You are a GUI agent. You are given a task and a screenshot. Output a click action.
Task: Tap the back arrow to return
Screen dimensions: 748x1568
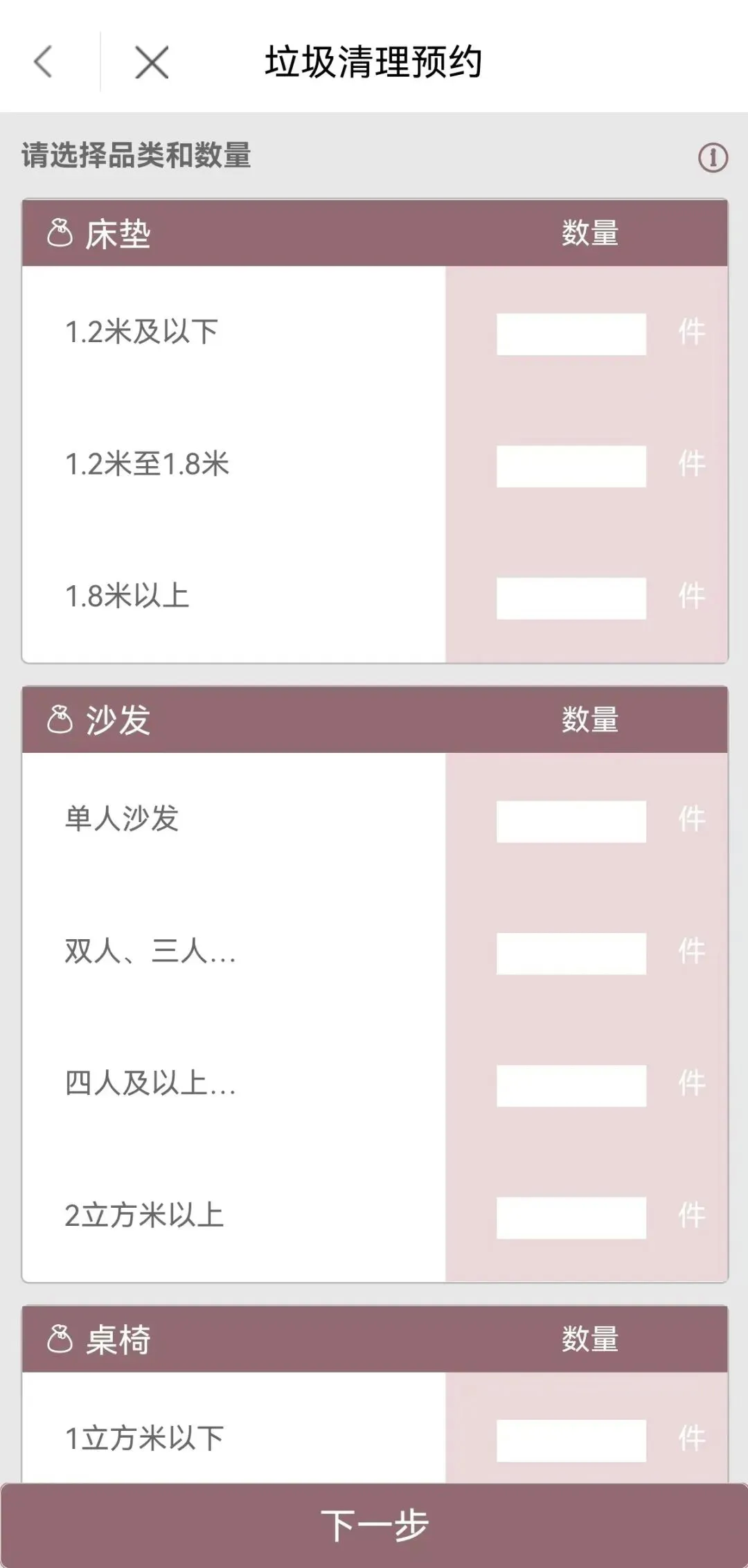(x=44, y=62)
